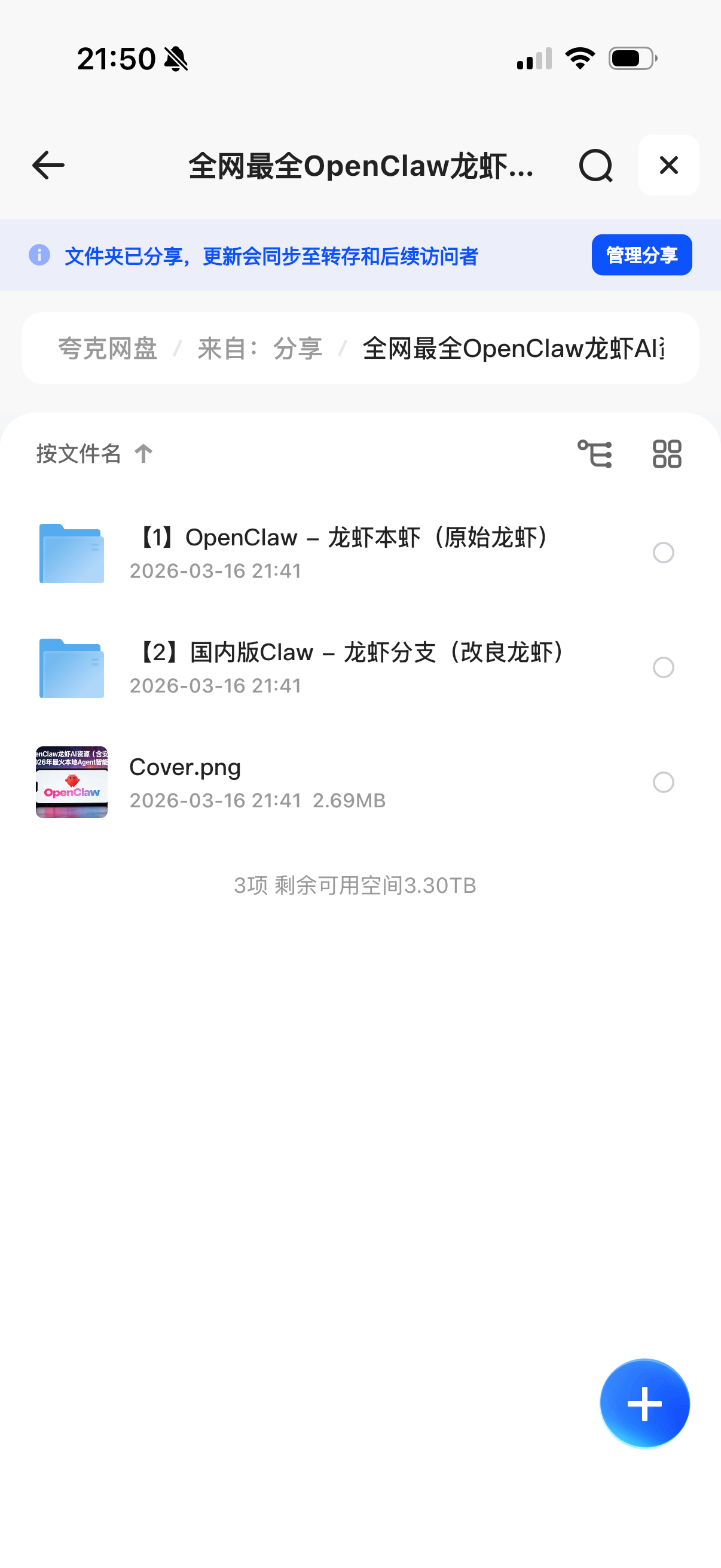Screen dimensions: 721x1568
Task: Open the Cover.png image file
Action: (185, 782)
